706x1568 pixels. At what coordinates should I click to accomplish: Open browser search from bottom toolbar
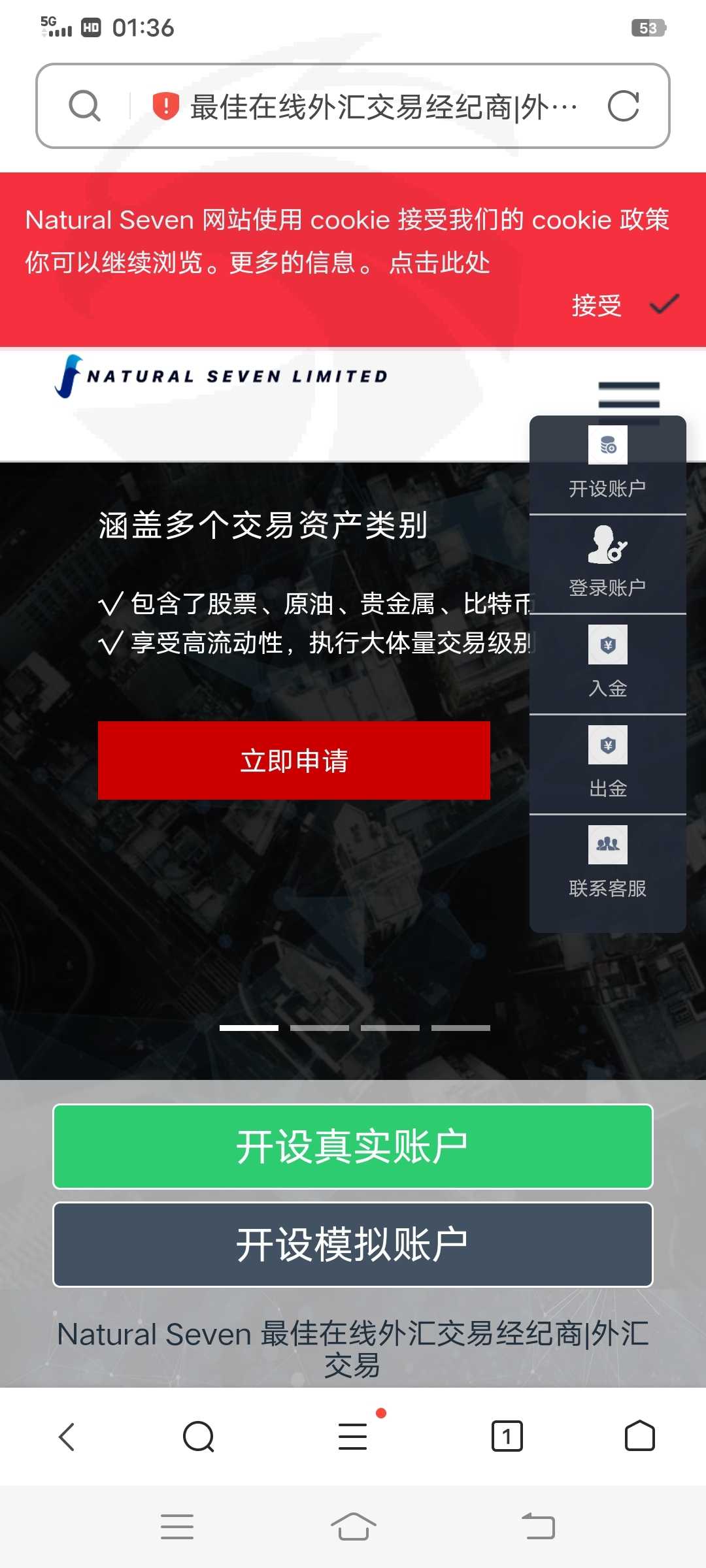coord(199,1437)
